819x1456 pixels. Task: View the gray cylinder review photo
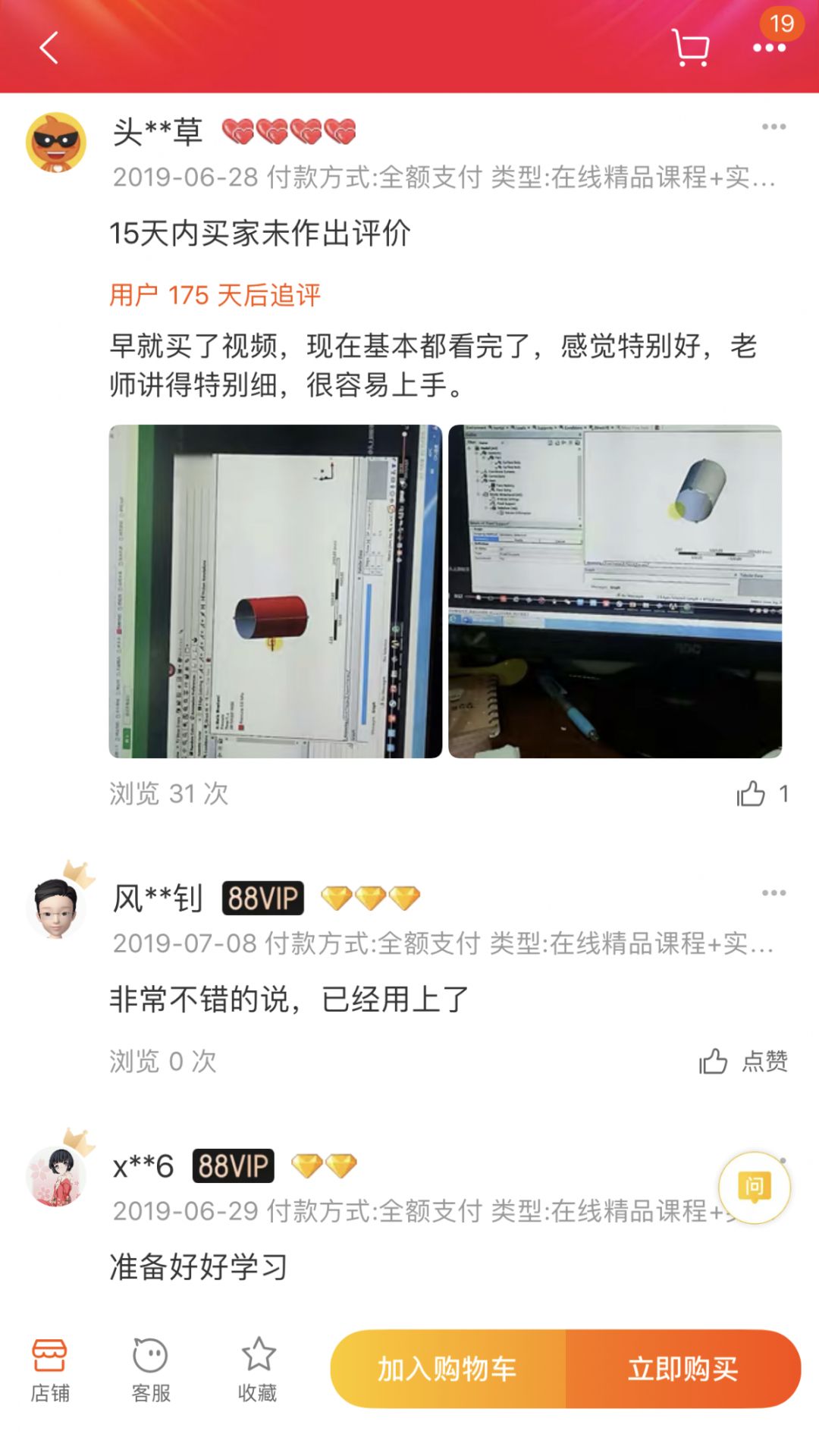click(615, 591)
